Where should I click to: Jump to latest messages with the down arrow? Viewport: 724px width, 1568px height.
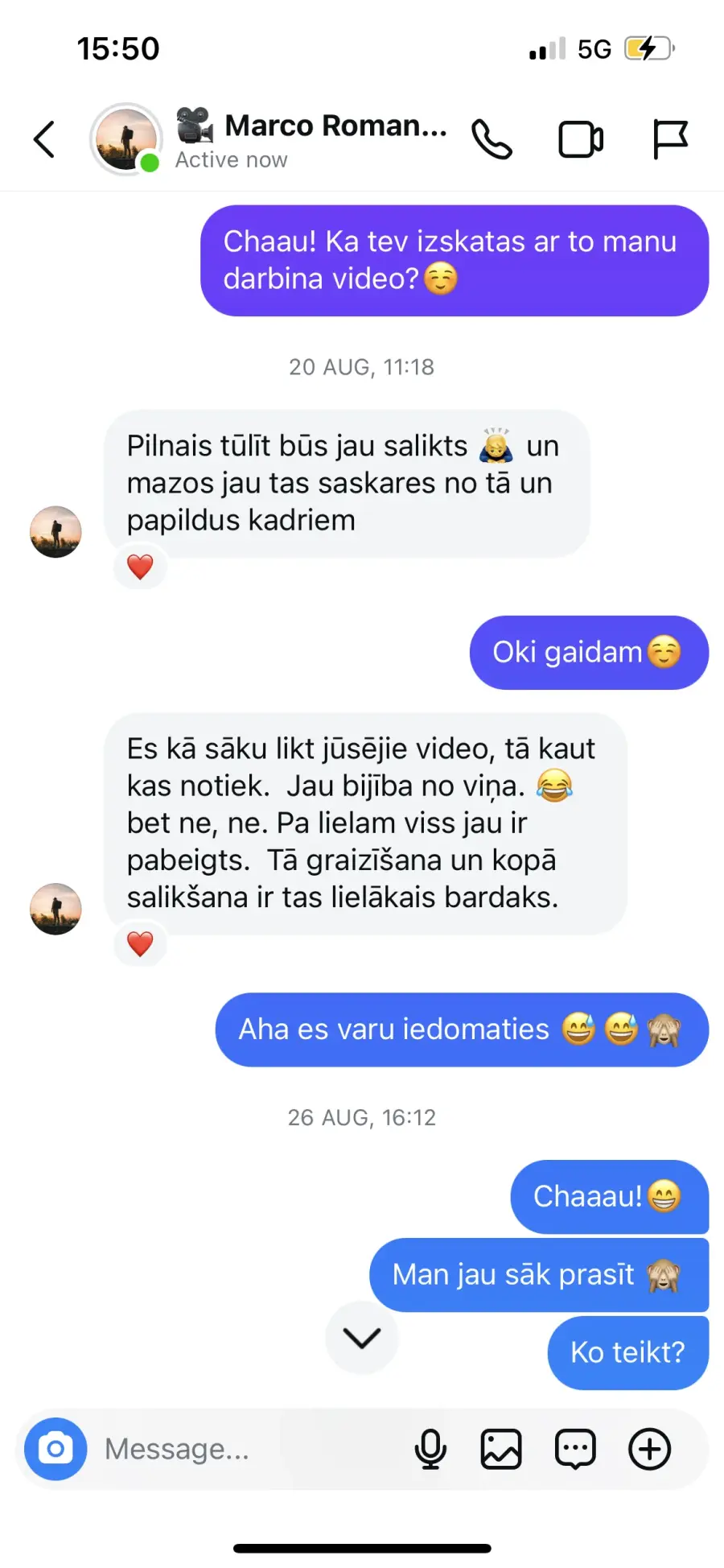362,1337
